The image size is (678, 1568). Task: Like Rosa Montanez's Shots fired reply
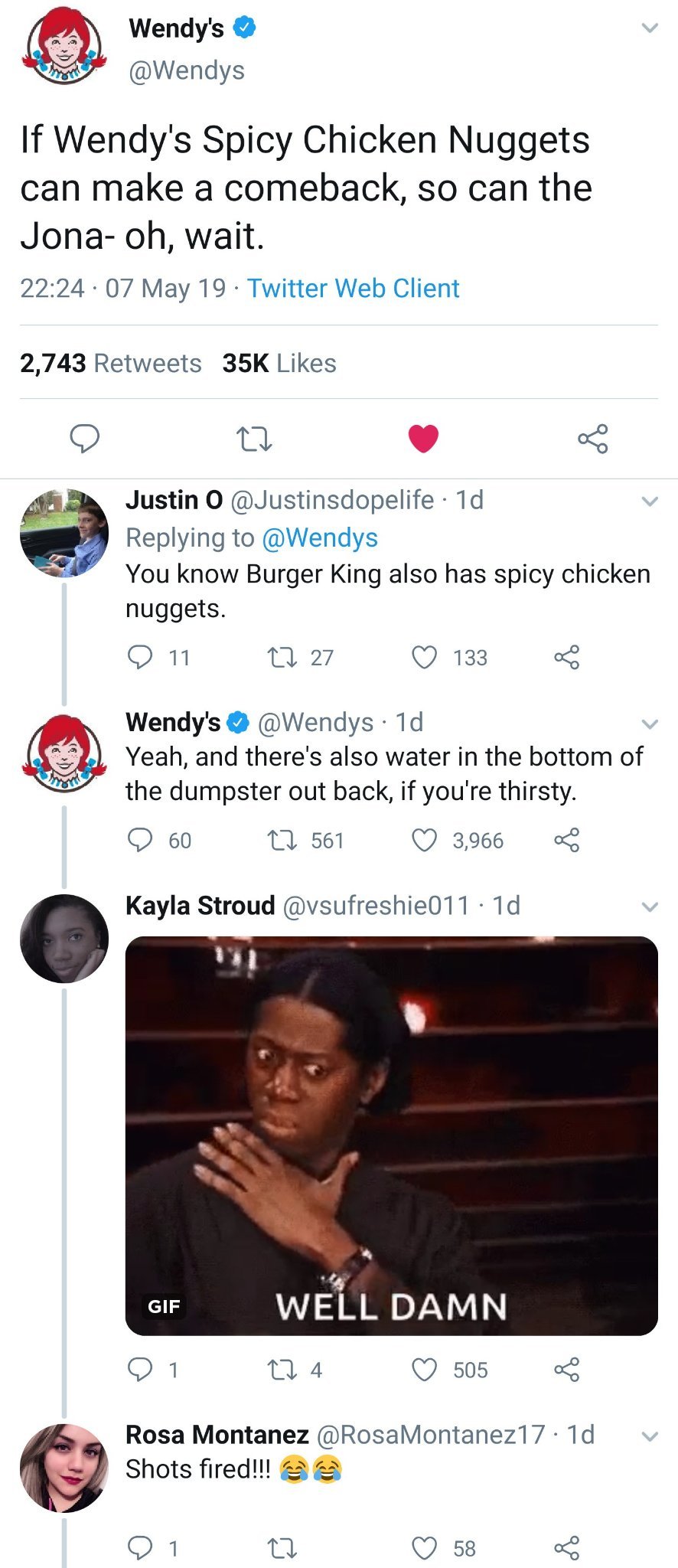coord(425,1548)
